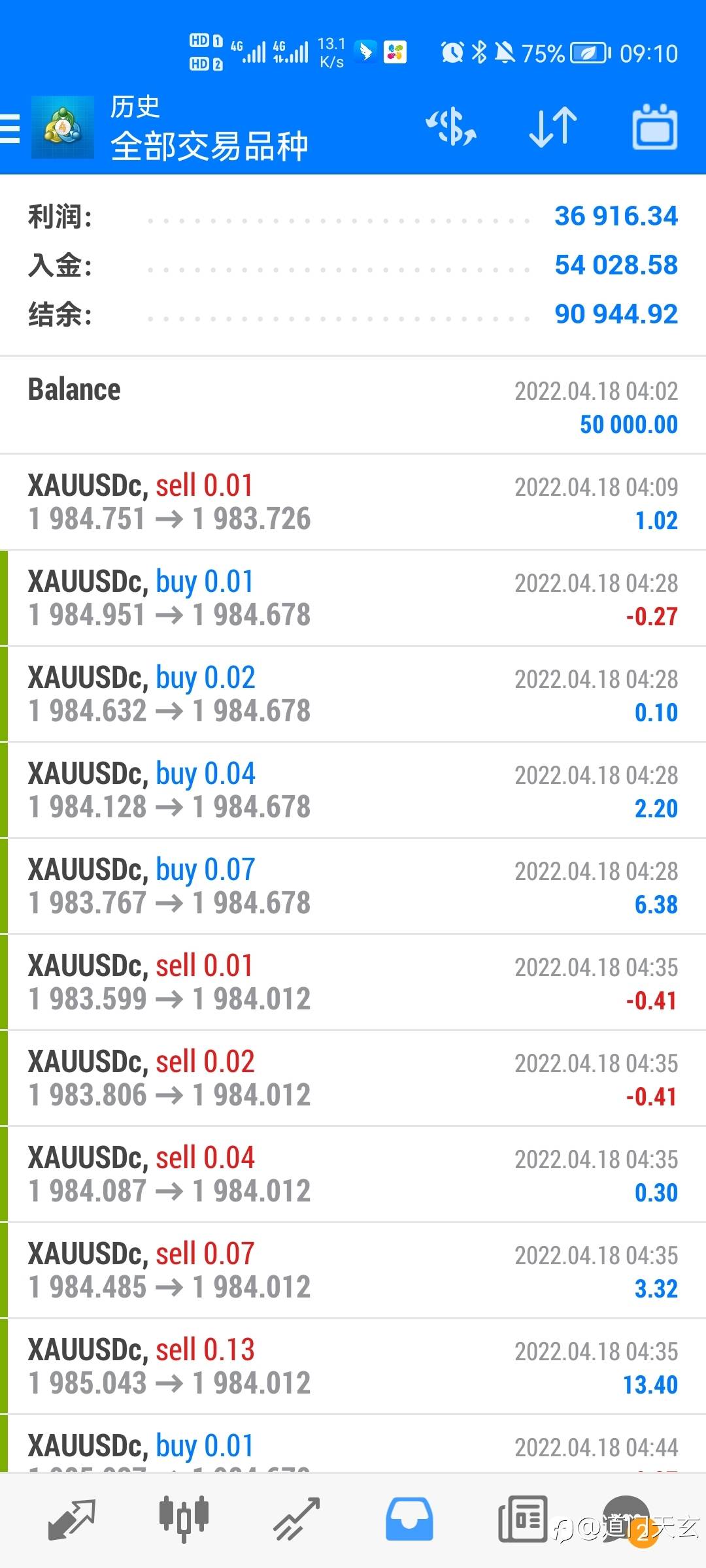Expand the Balance 50 000.00 deposit entry
This screenshot has width=706, height=1568.
353,406
